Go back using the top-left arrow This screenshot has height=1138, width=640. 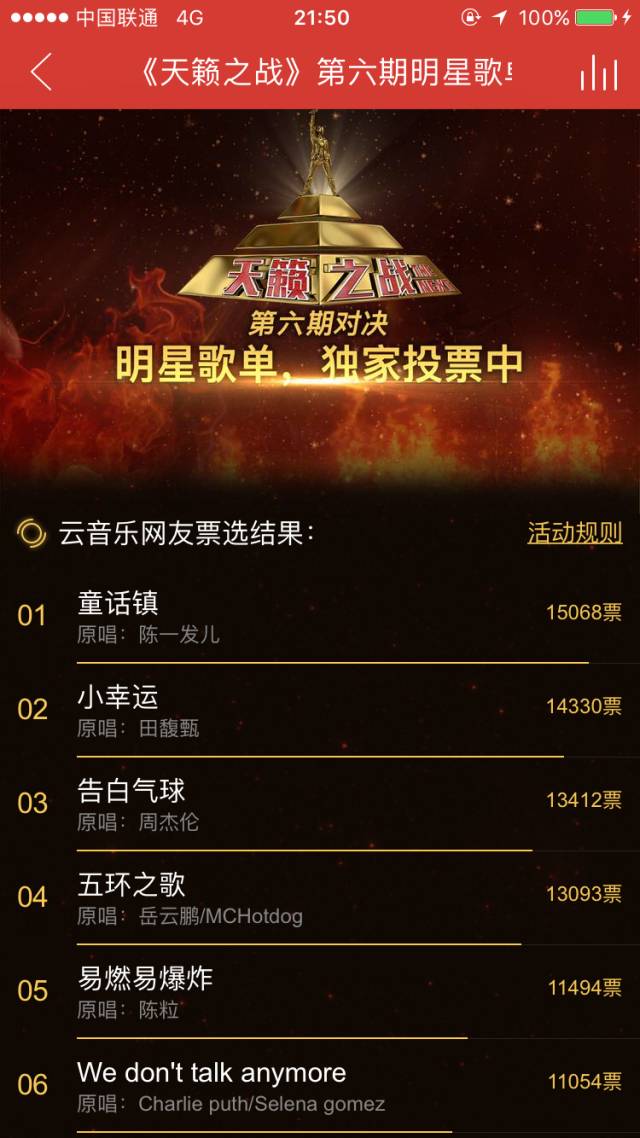click(x=41, y=72)
